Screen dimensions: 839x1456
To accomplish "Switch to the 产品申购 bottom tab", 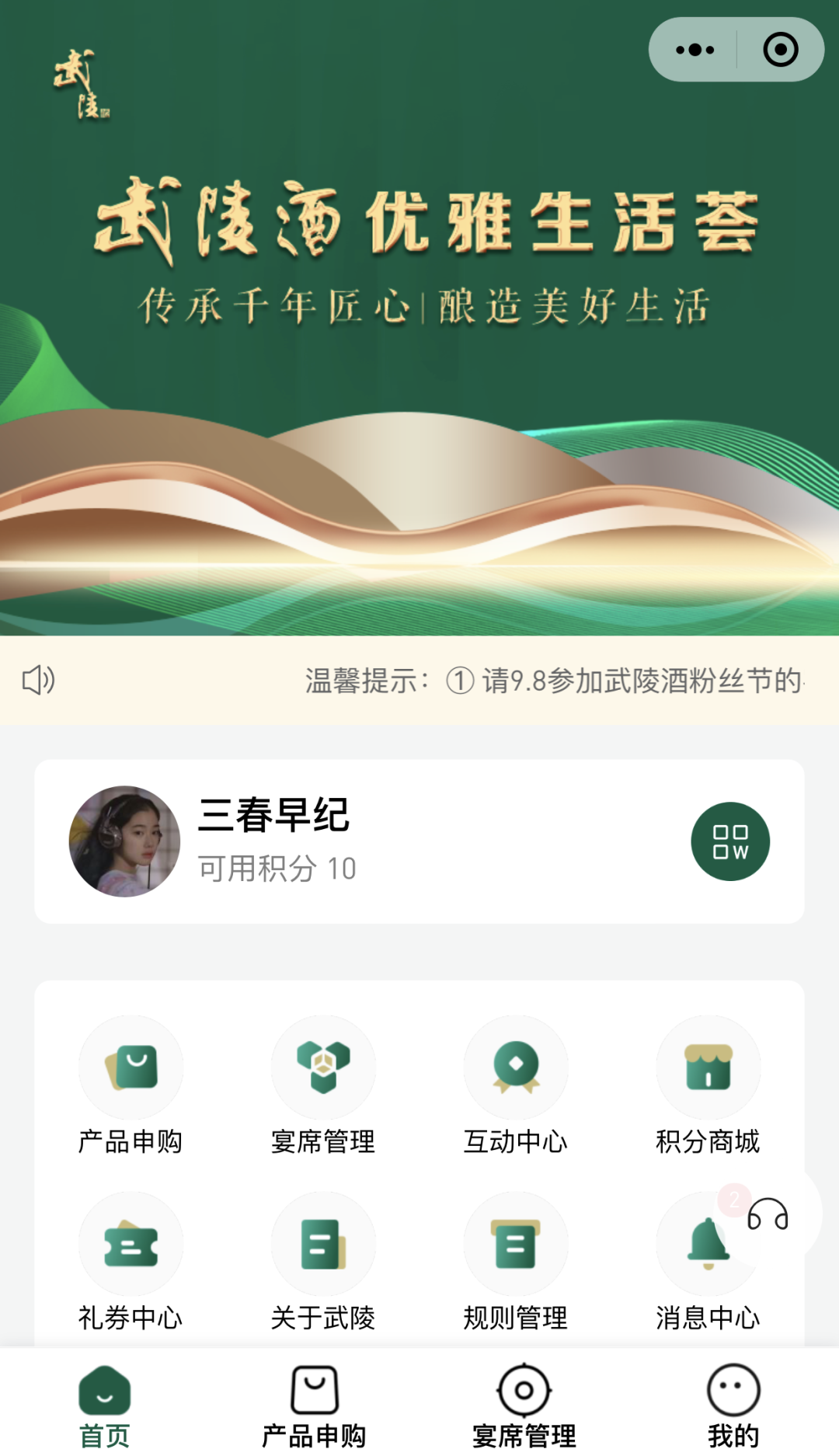I will pos(315,1406).
